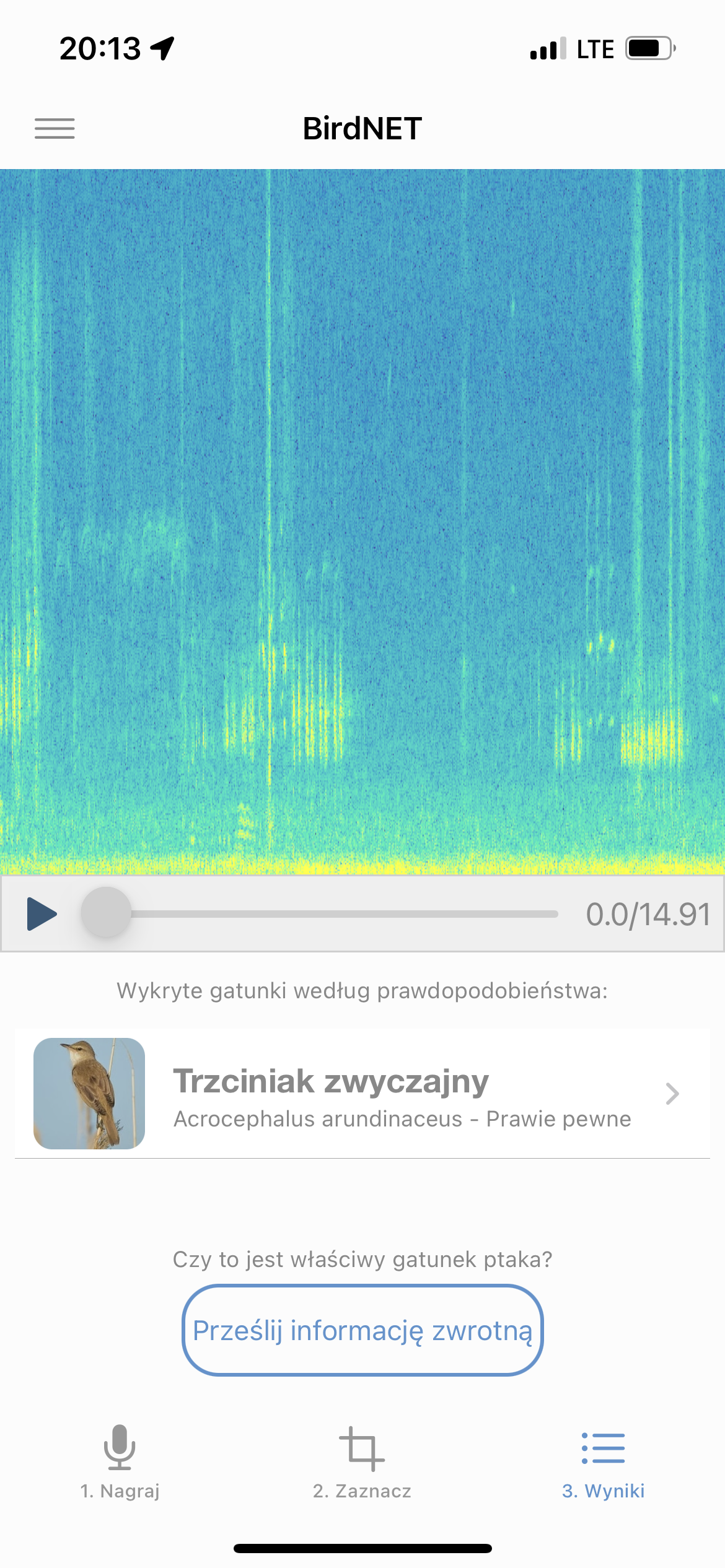Screen dimensions: 725x1568
Task: Open the hamburger drawer menu
Action: [55, 128]
